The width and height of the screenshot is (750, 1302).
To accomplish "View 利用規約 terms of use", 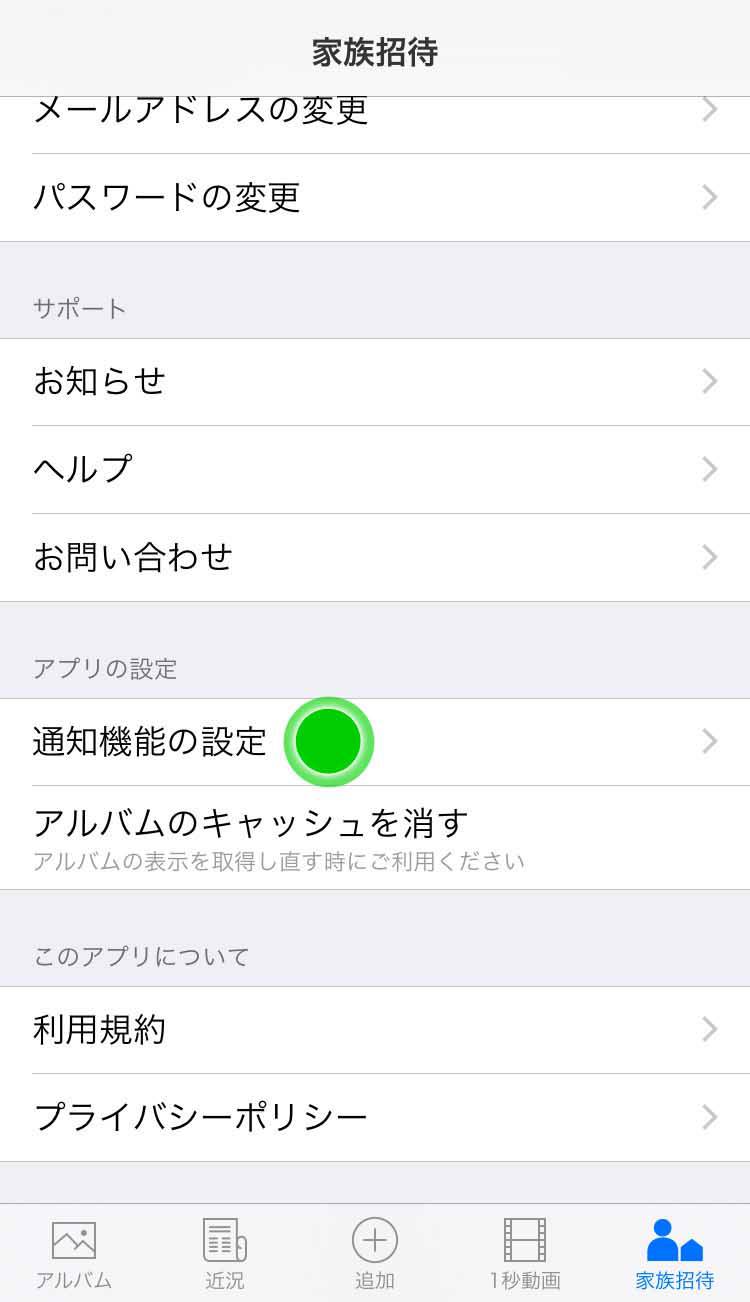I will coord(375,1030).
